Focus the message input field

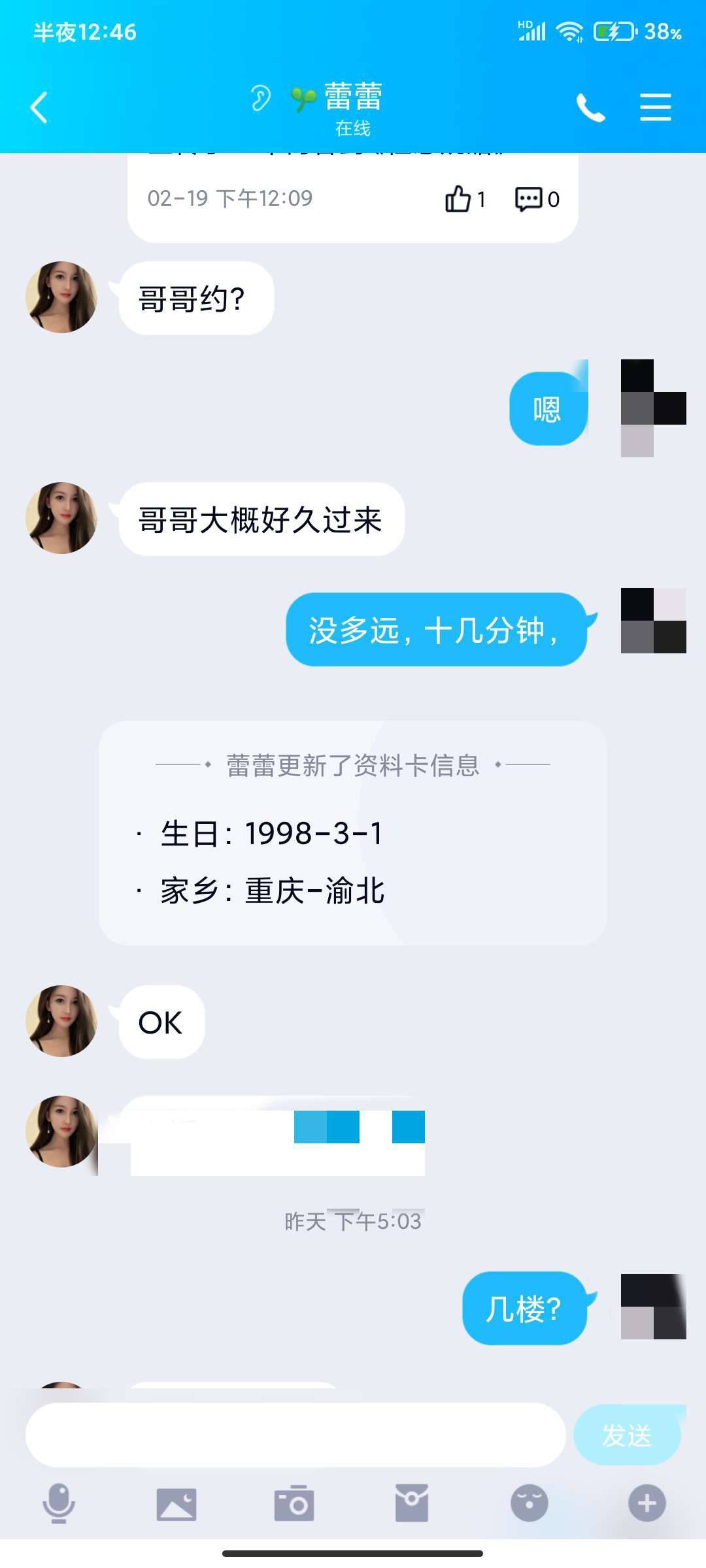point(295,1435)
